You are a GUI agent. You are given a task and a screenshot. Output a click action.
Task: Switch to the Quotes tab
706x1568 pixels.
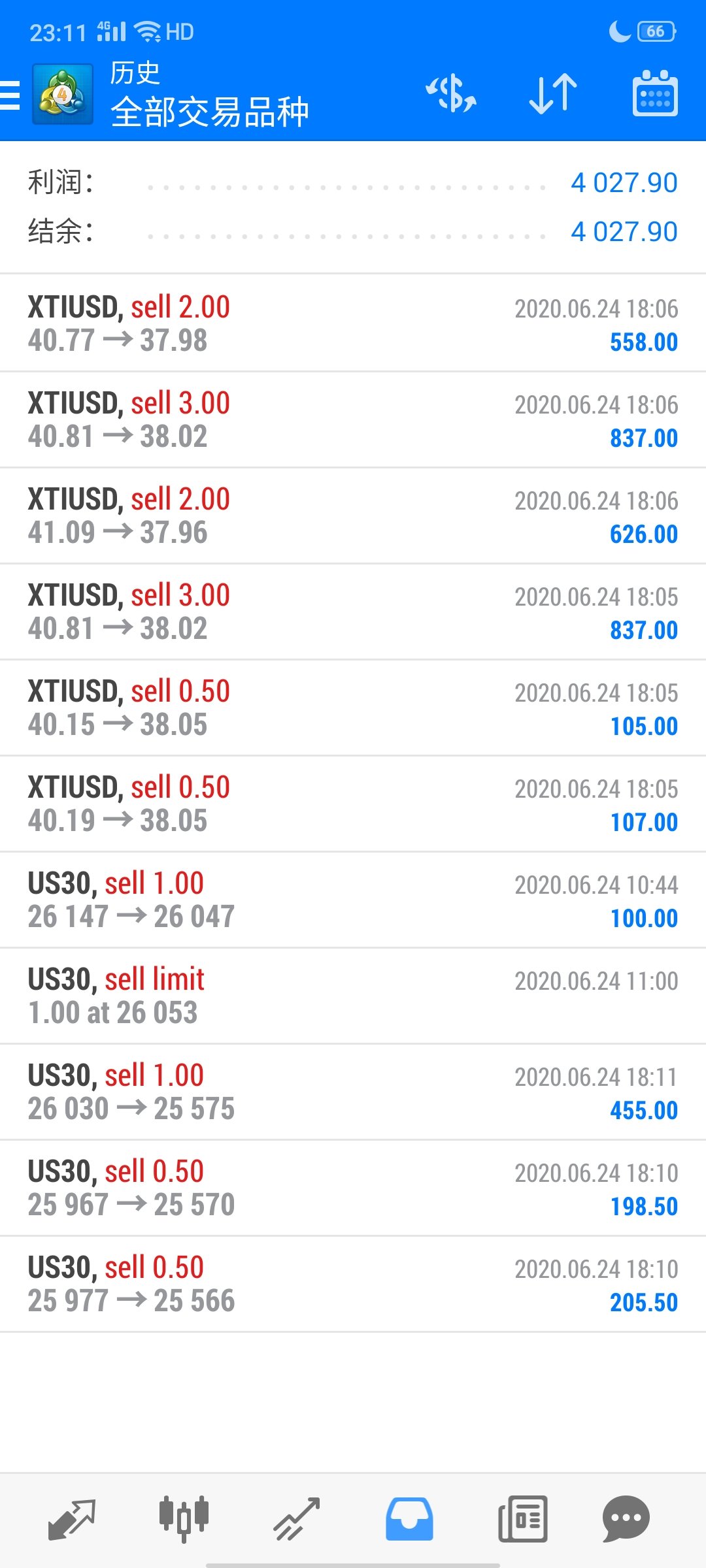pos(72,1519)
